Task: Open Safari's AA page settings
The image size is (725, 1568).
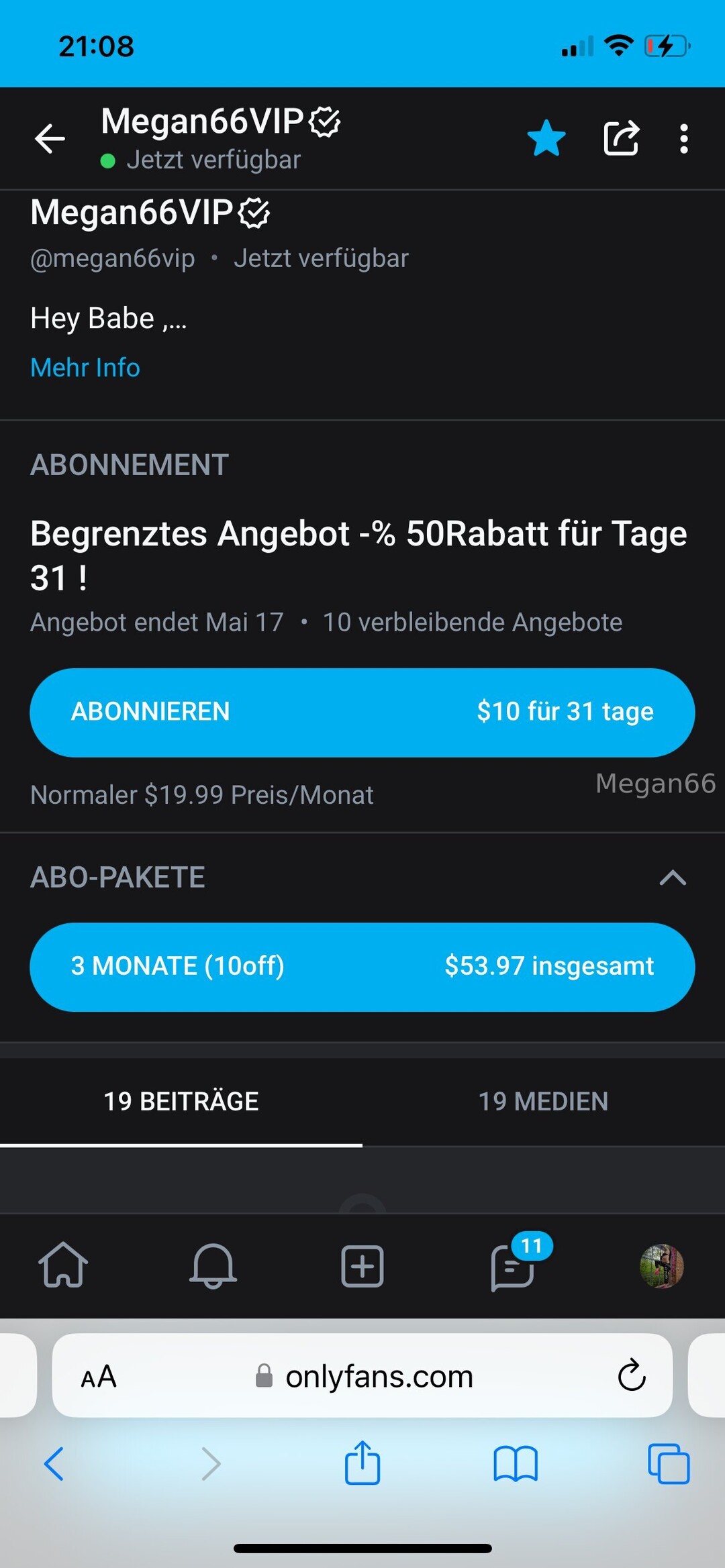Action: [x=99, y=1377]
